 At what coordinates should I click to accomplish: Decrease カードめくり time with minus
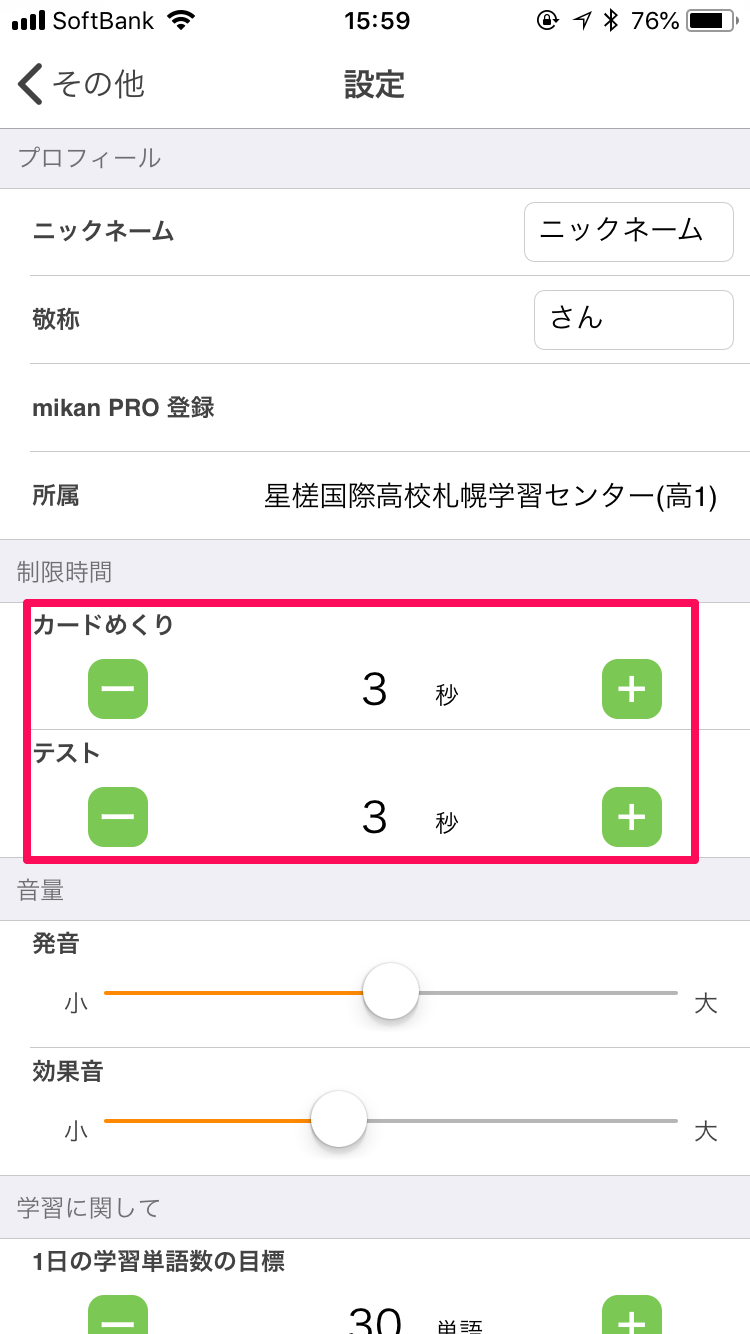[x=118, y=689]
